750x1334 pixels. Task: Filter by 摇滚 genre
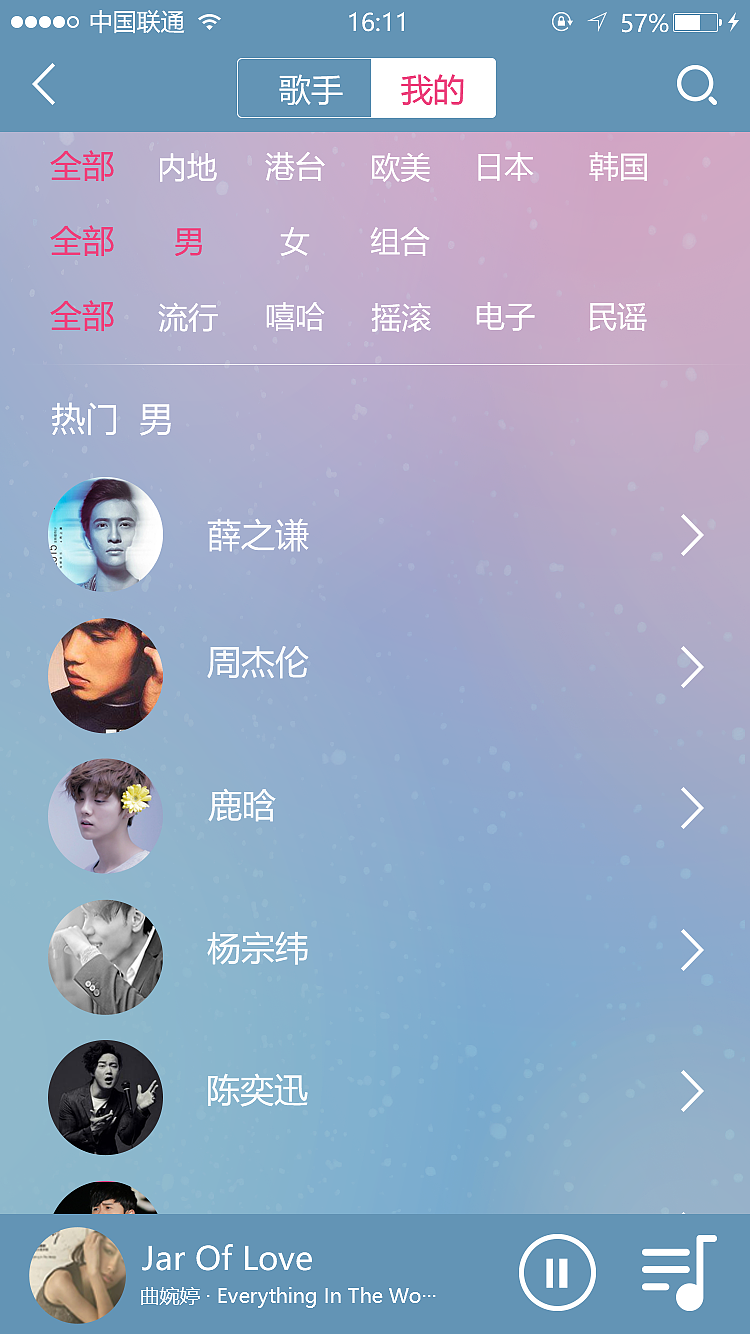(x=400, y=318)
